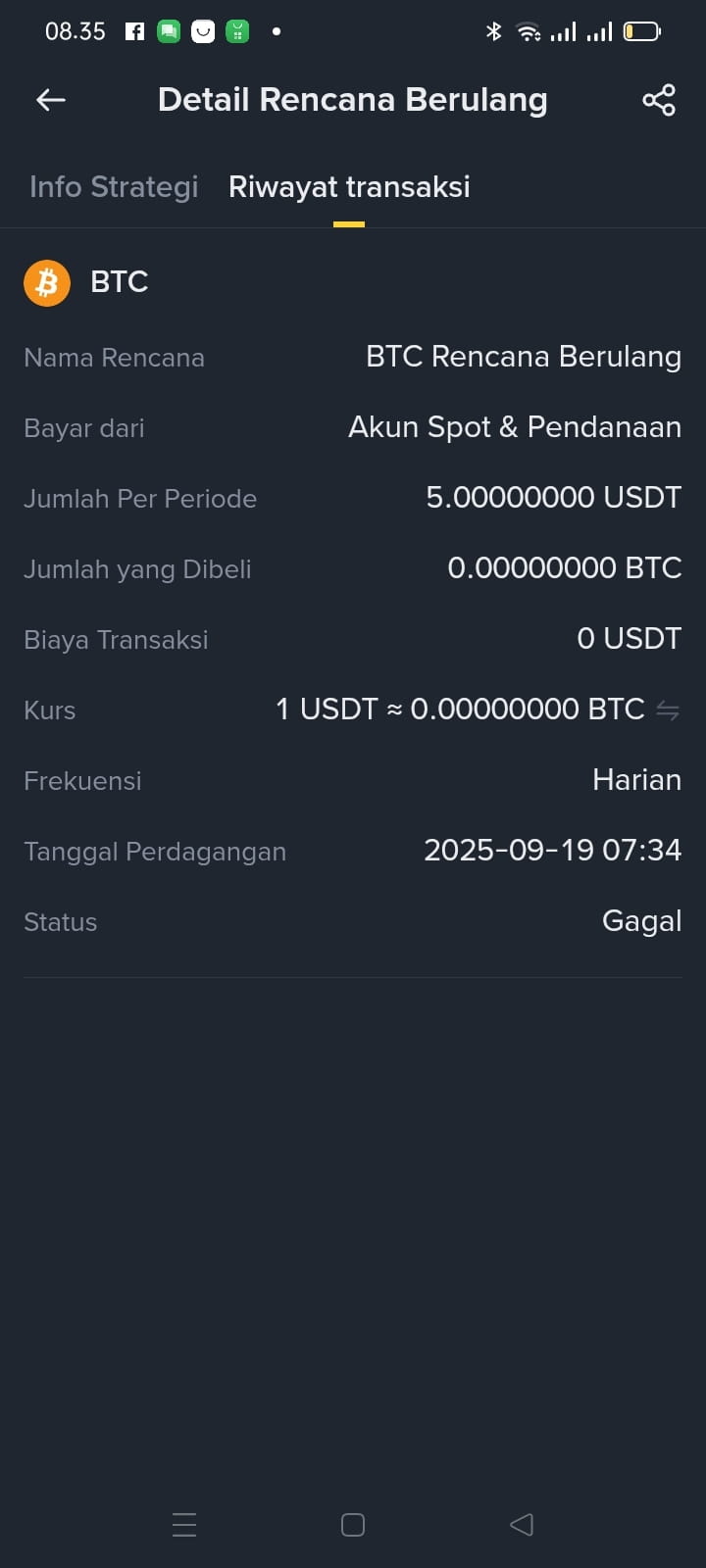Tap the Tanggal Perdagangan date value
Image resolution: width=706 pixels, height=1568 pixels.
[552, 851]
